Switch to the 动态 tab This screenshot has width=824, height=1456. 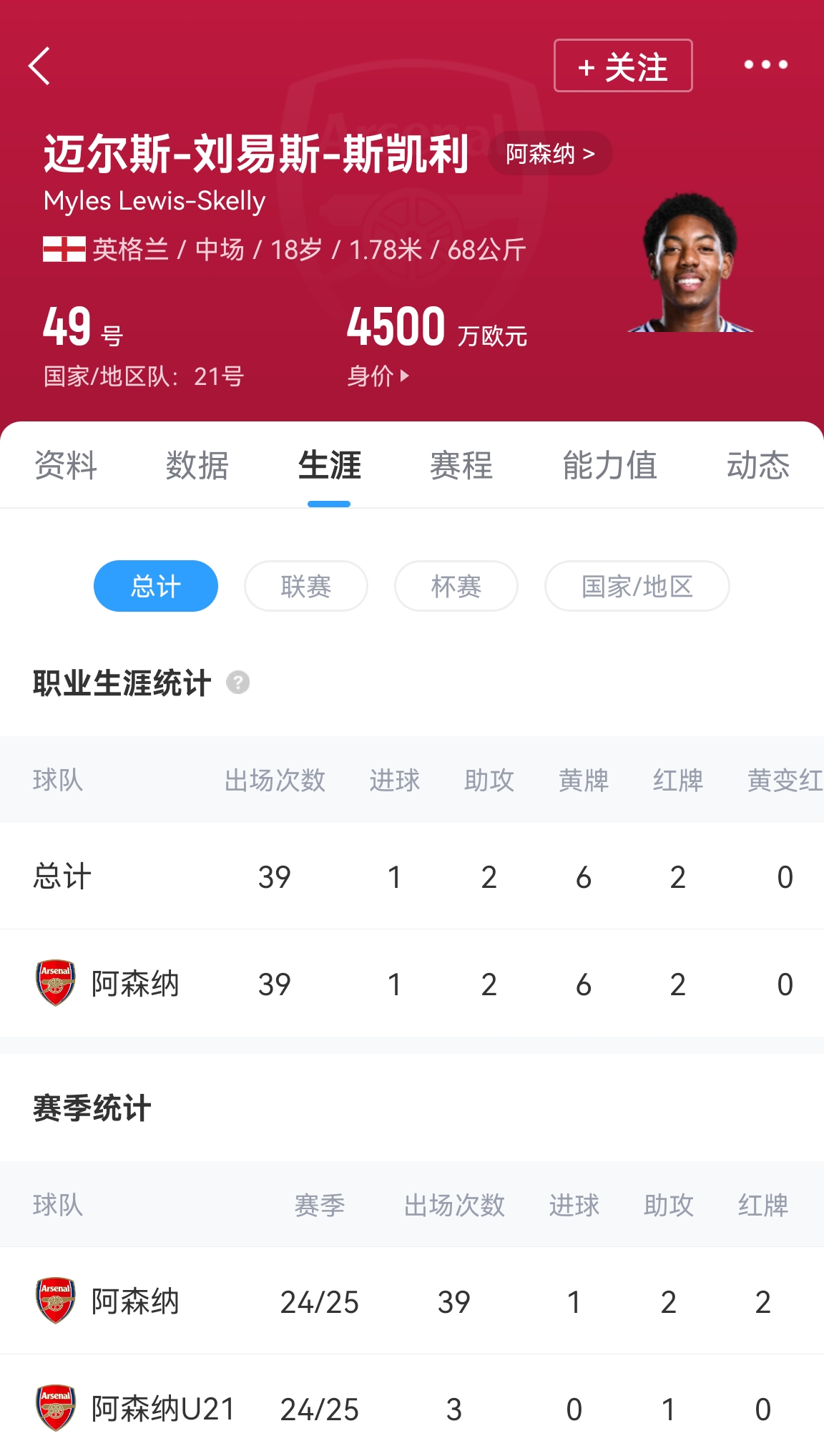coord(758,466)
